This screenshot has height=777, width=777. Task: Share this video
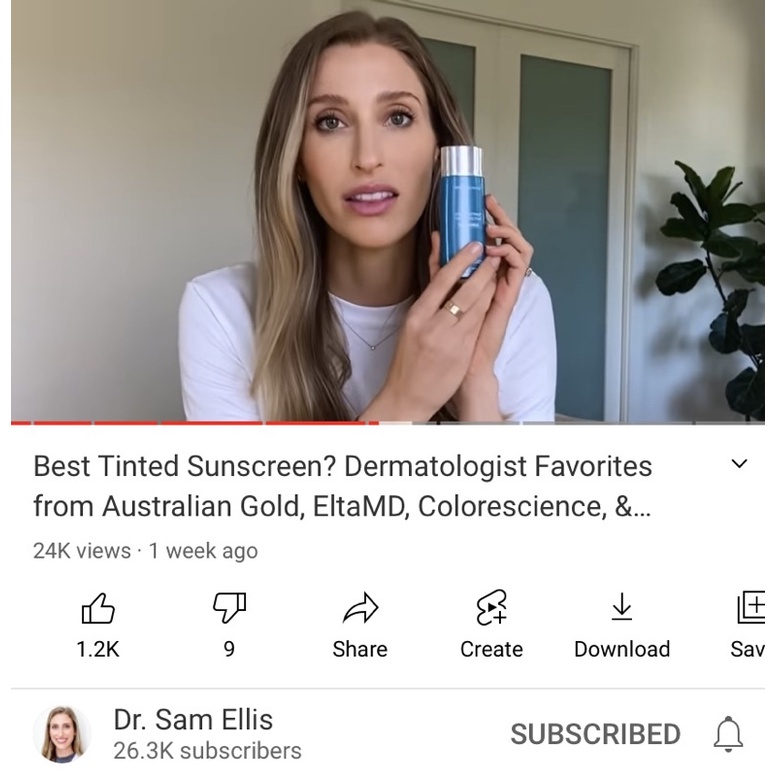[x=360, y=624]
